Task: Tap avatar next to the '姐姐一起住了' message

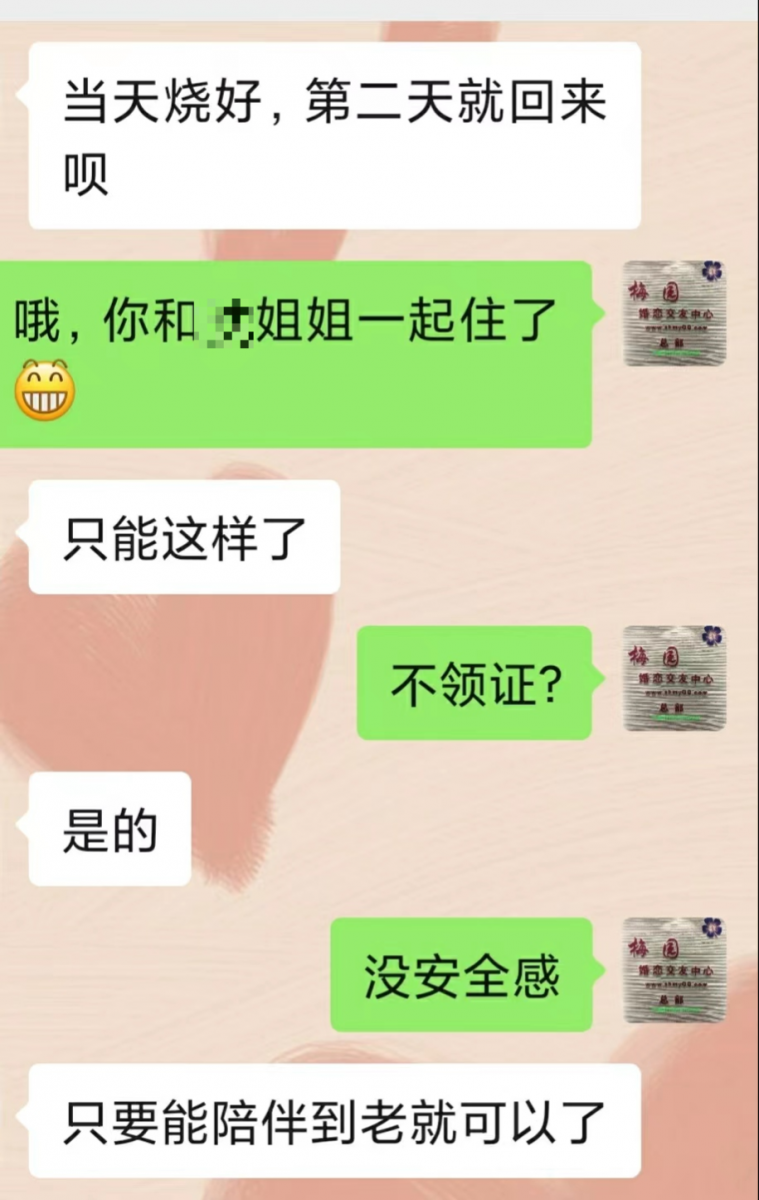Action: pyautogui.click(x=673, y=313)
